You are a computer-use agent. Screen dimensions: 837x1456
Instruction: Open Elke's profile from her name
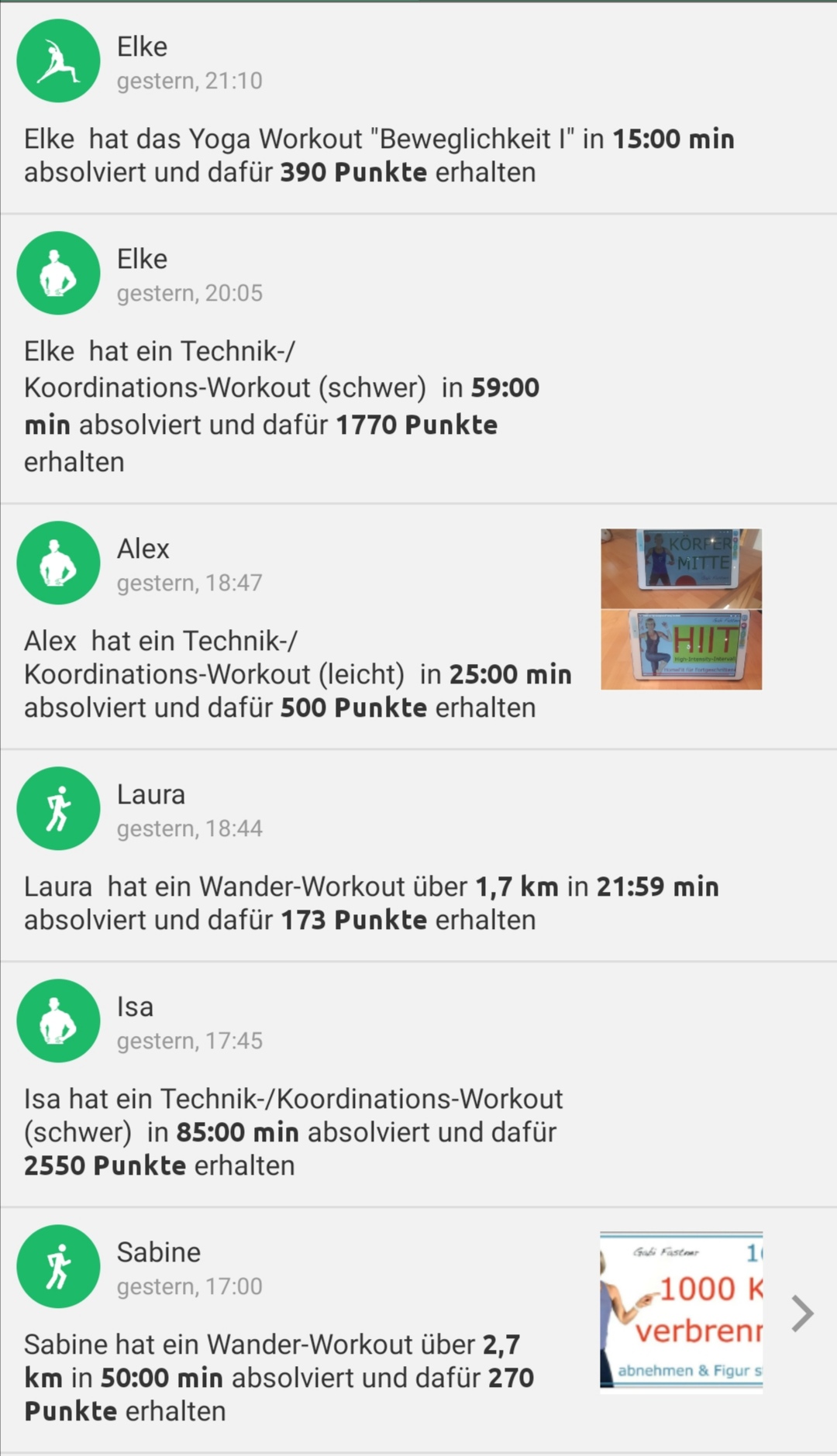tap(142, 46)
